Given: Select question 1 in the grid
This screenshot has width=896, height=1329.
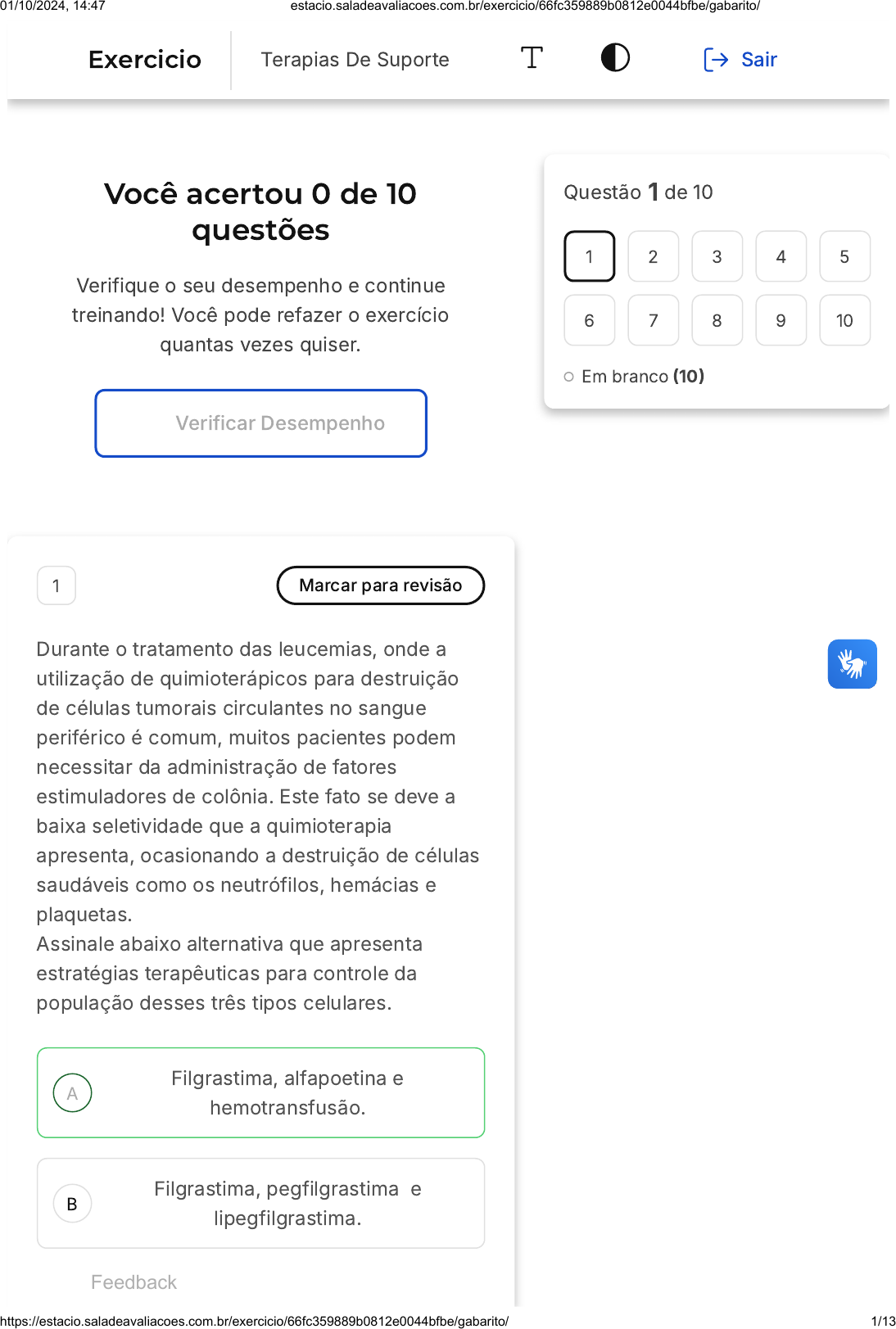Looking at the screenshot, I should (589, 256).
